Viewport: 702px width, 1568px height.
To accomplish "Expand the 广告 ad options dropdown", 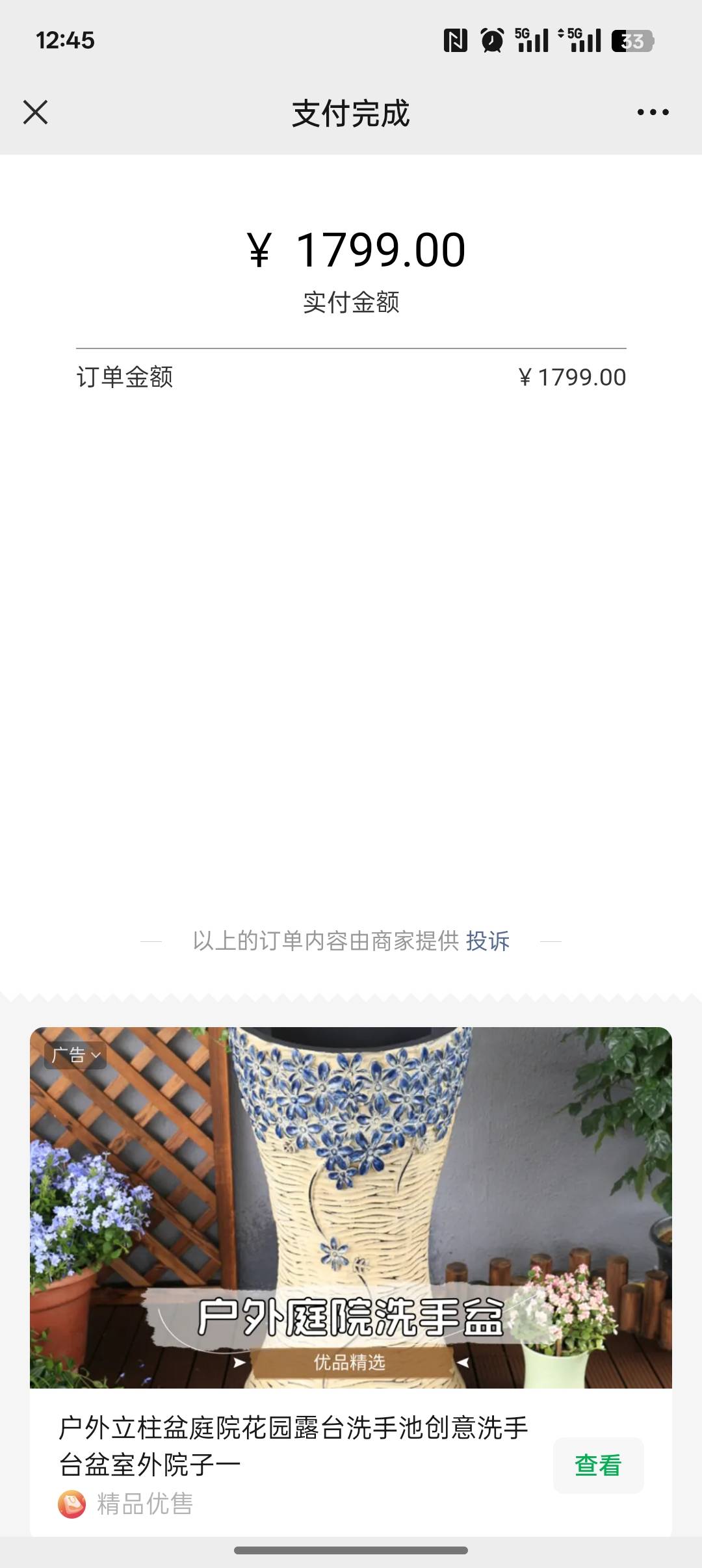I will (x=75, y=1054).
